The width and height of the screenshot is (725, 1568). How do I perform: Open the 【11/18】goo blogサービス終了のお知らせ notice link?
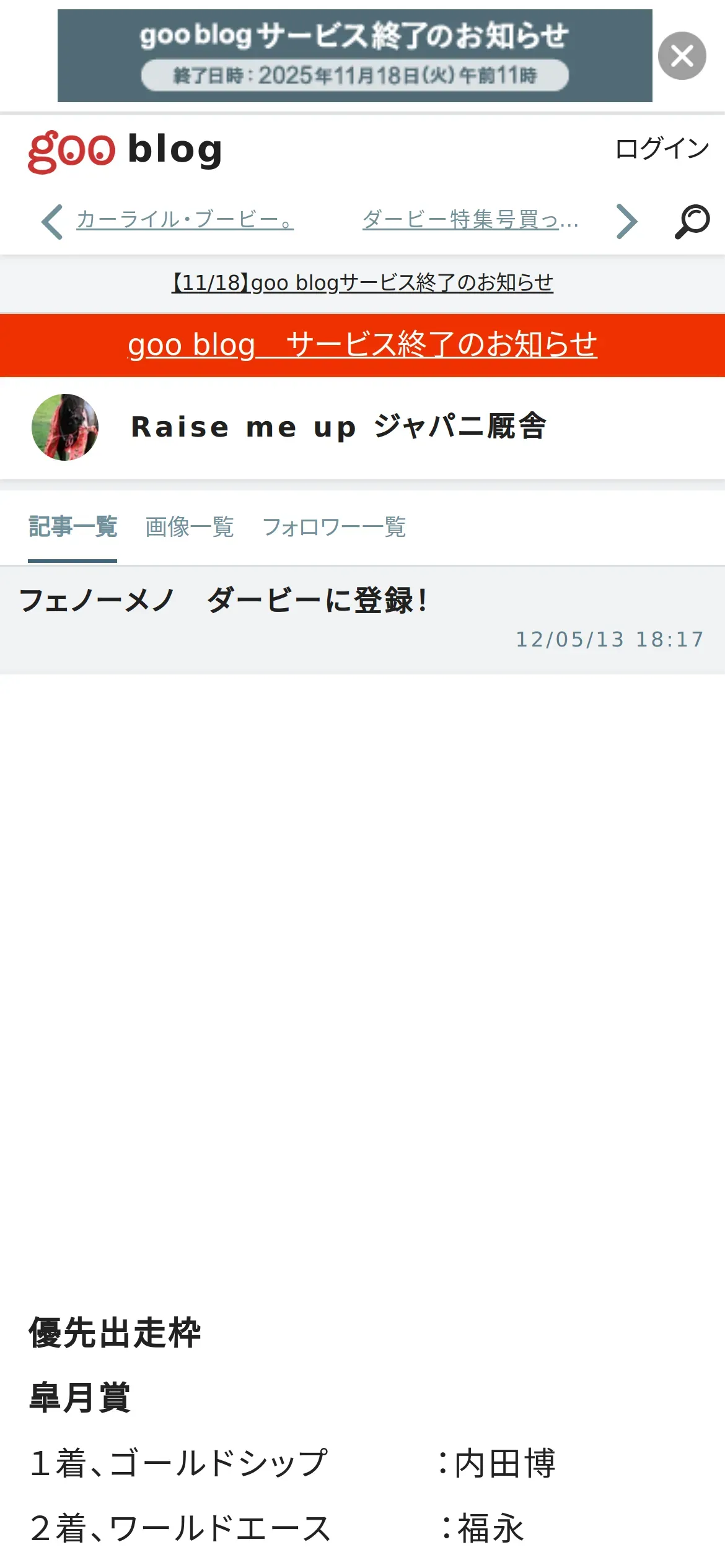362,283
